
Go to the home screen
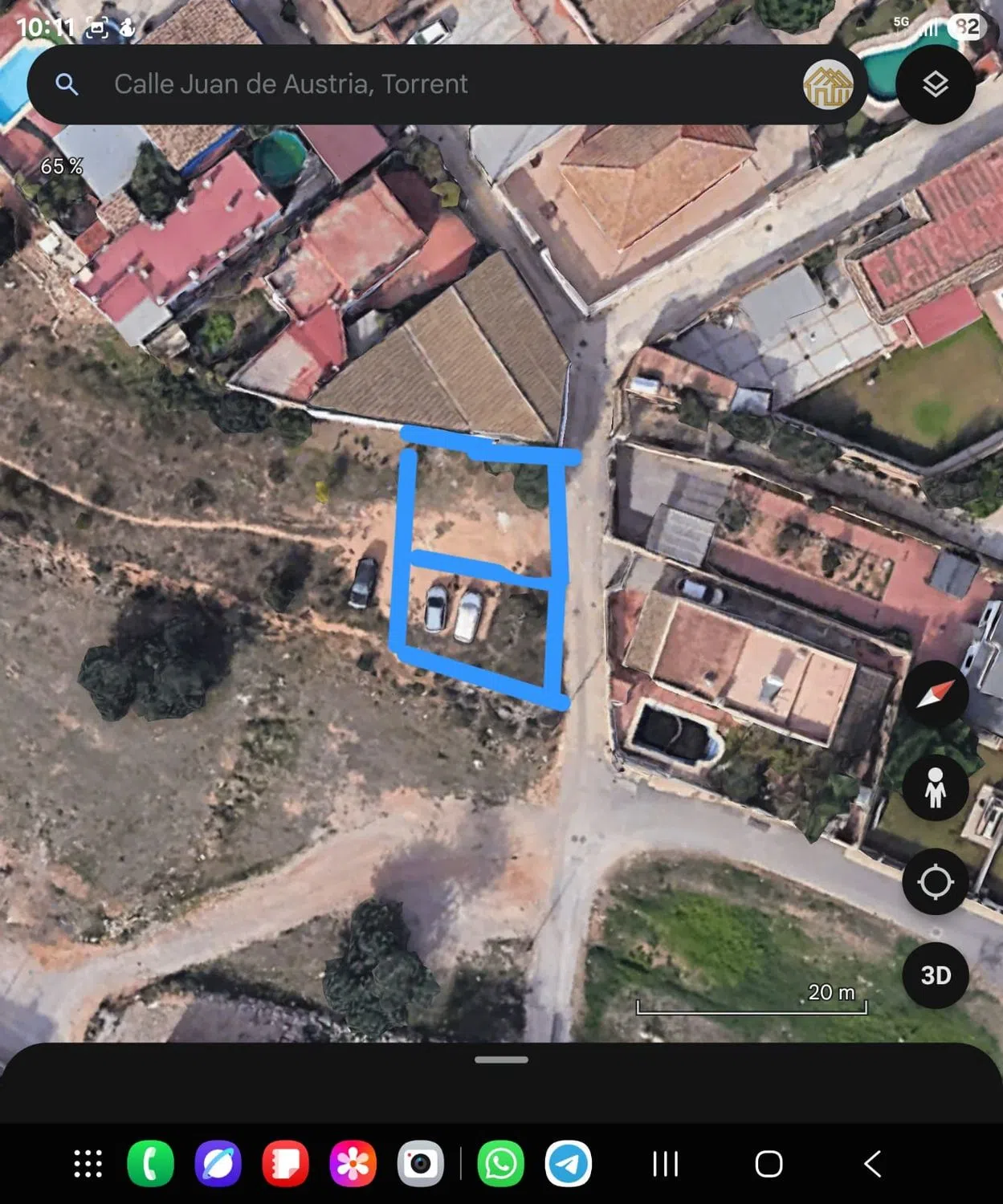[x=769, y=1163]
